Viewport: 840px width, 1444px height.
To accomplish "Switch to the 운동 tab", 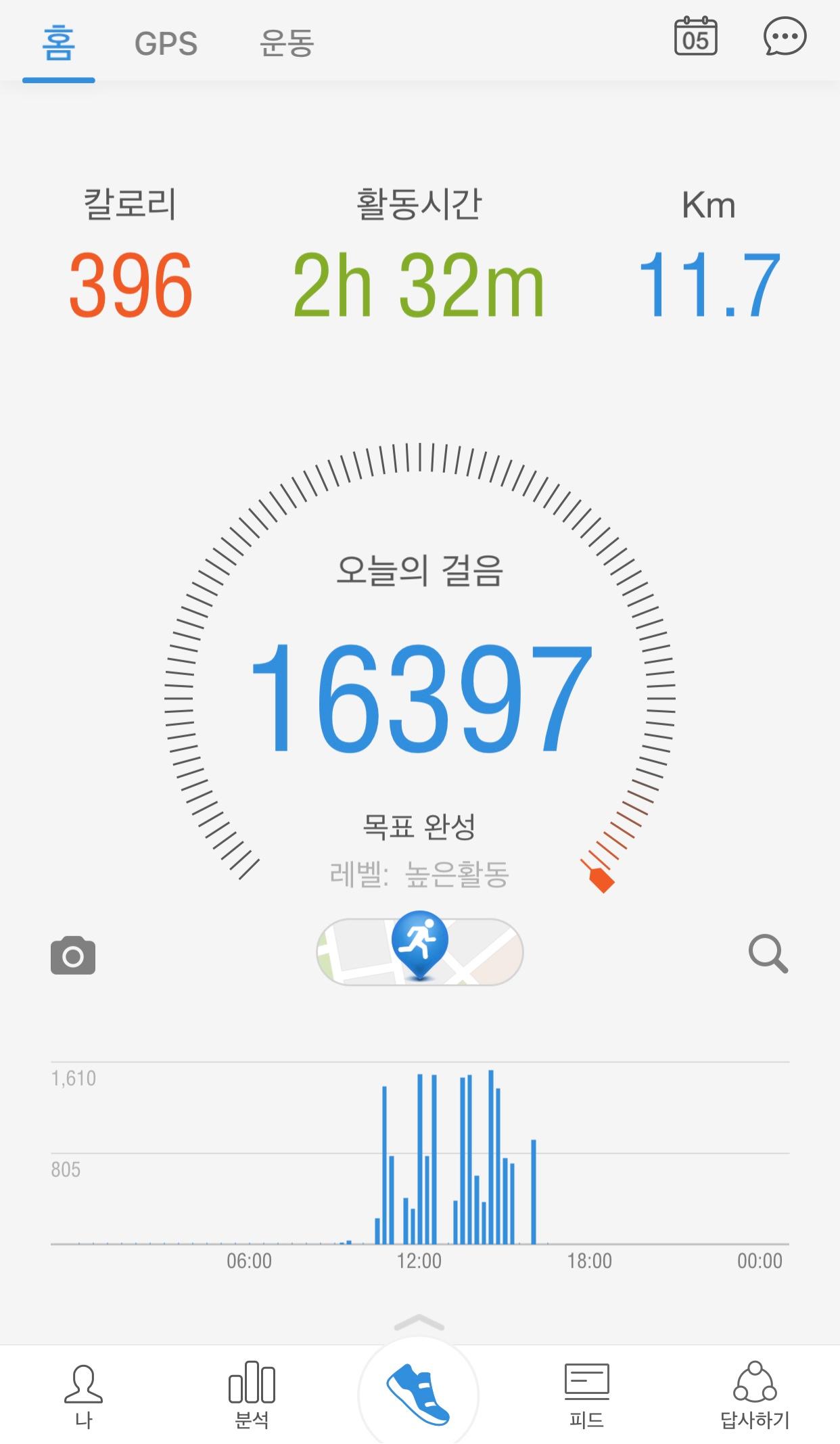I will point(287,44).
